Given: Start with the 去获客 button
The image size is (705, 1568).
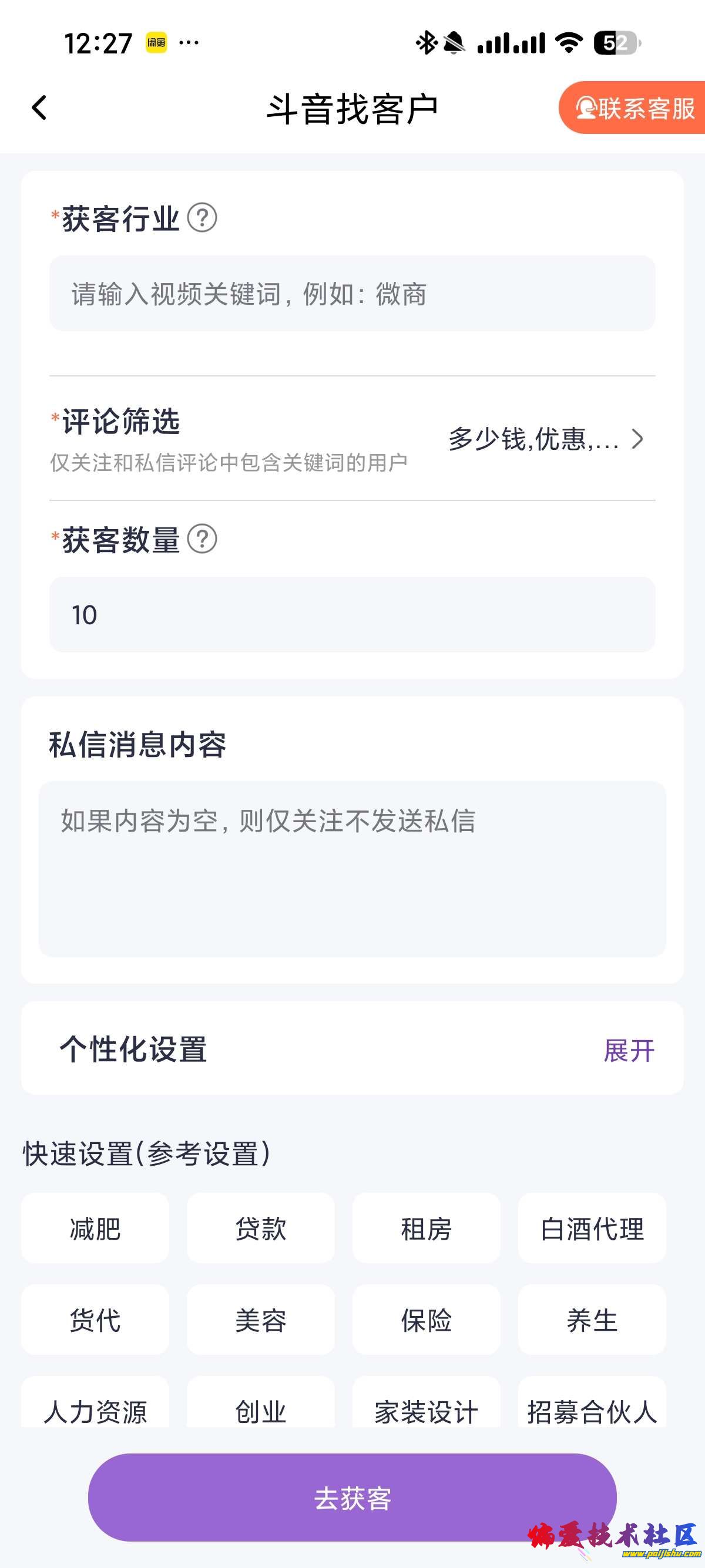Looking at the screenshot, I should [352, 1498].
